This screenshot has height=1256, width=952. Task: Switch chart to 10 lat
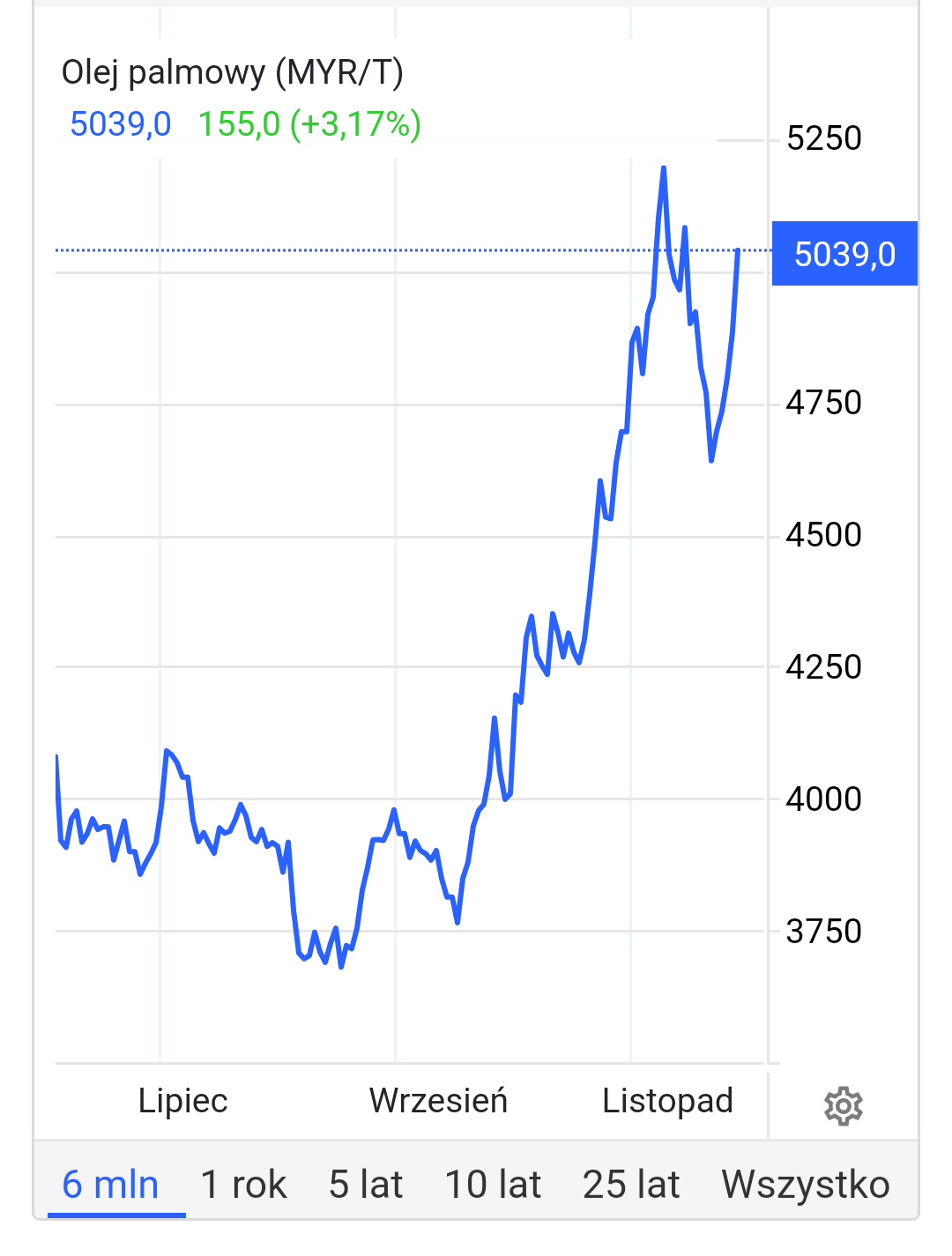pyautogui.click(x=493, y=1185)
